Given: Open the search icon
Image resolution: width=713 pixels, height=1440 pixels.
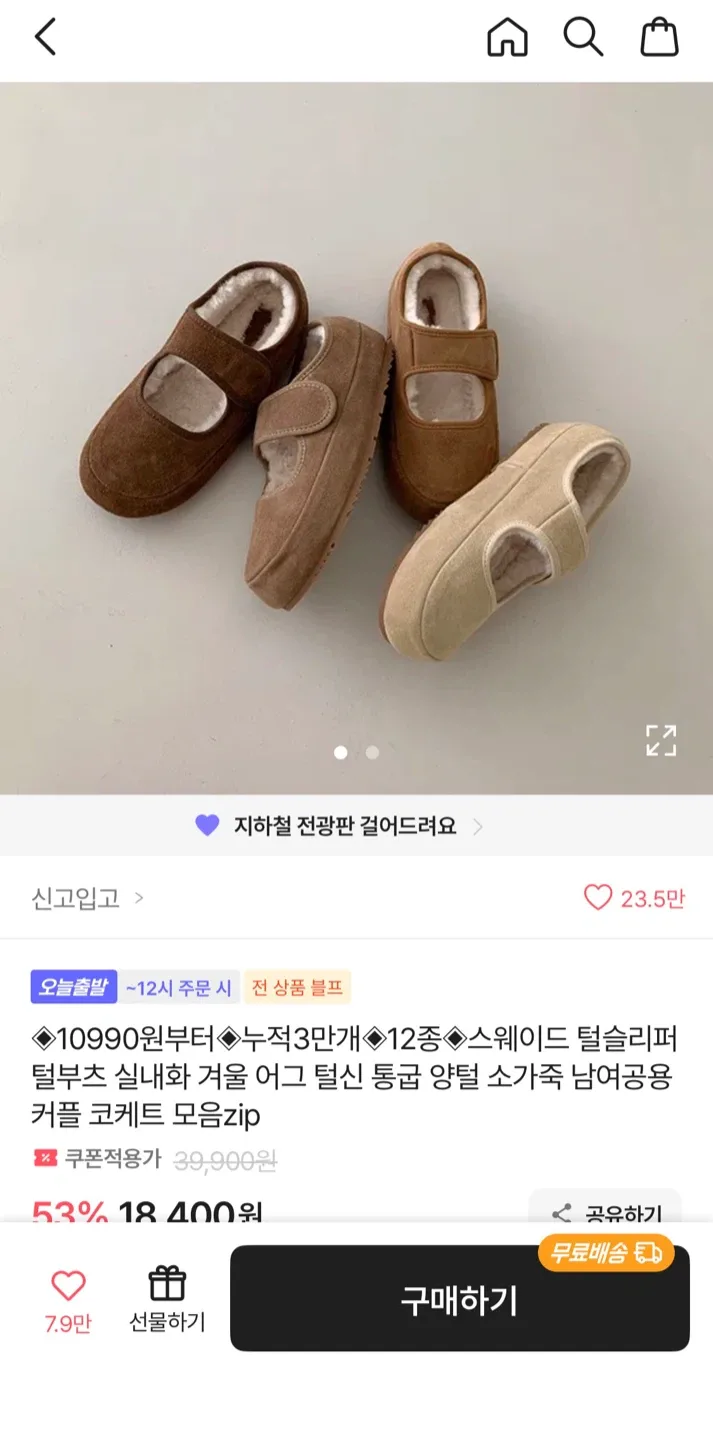Looking at the screenshot, I should click(583, 38).
